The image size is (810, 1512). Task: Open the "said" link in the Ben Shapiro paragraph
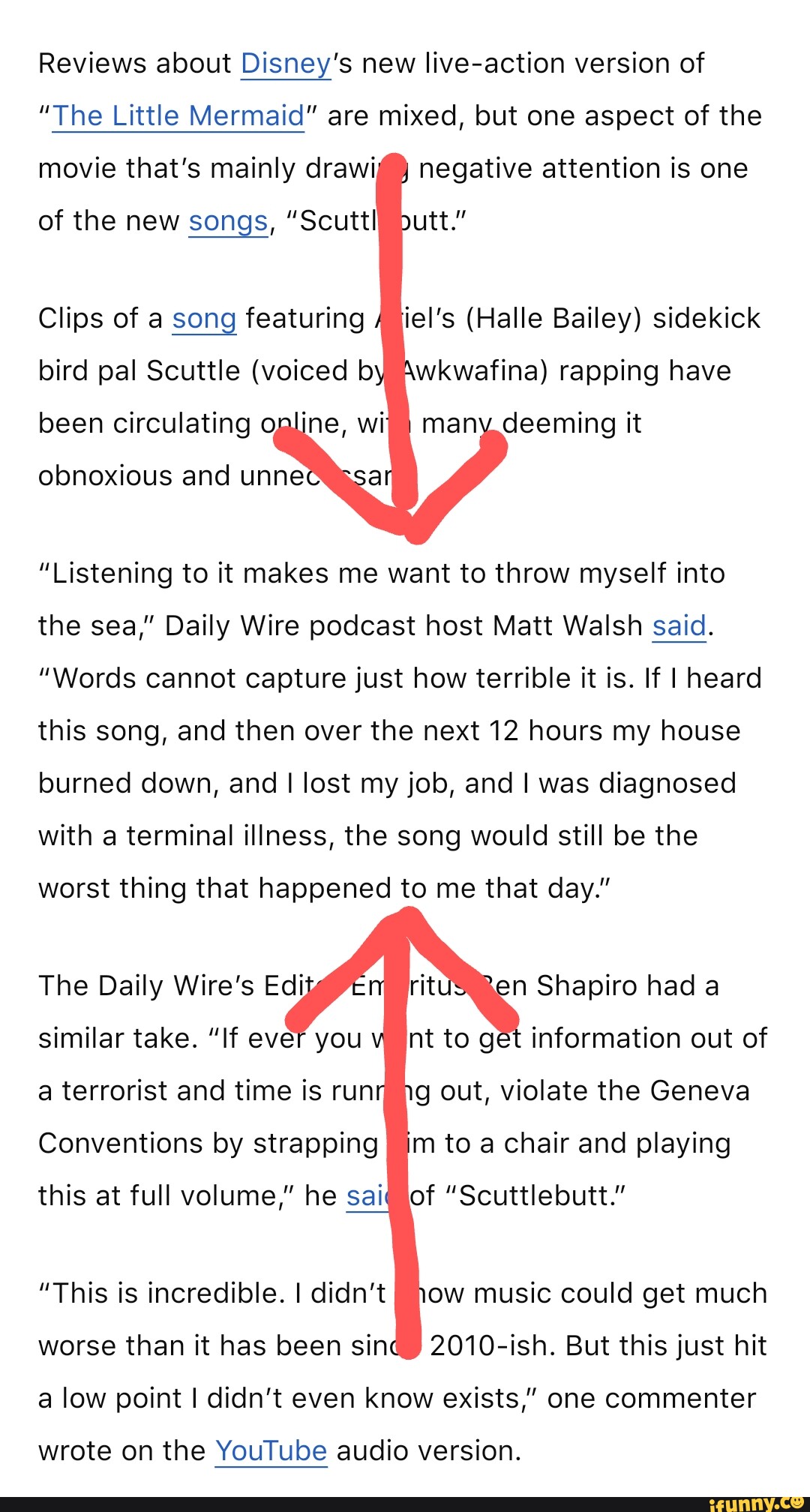coord(364,1196)
